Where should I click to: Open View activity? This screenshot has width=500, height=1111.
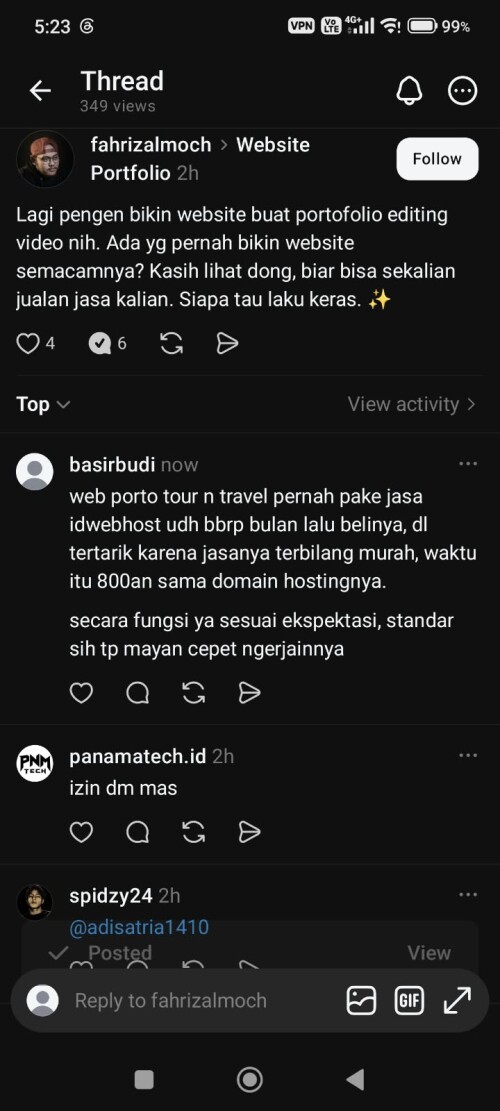(x=411, y=405)
